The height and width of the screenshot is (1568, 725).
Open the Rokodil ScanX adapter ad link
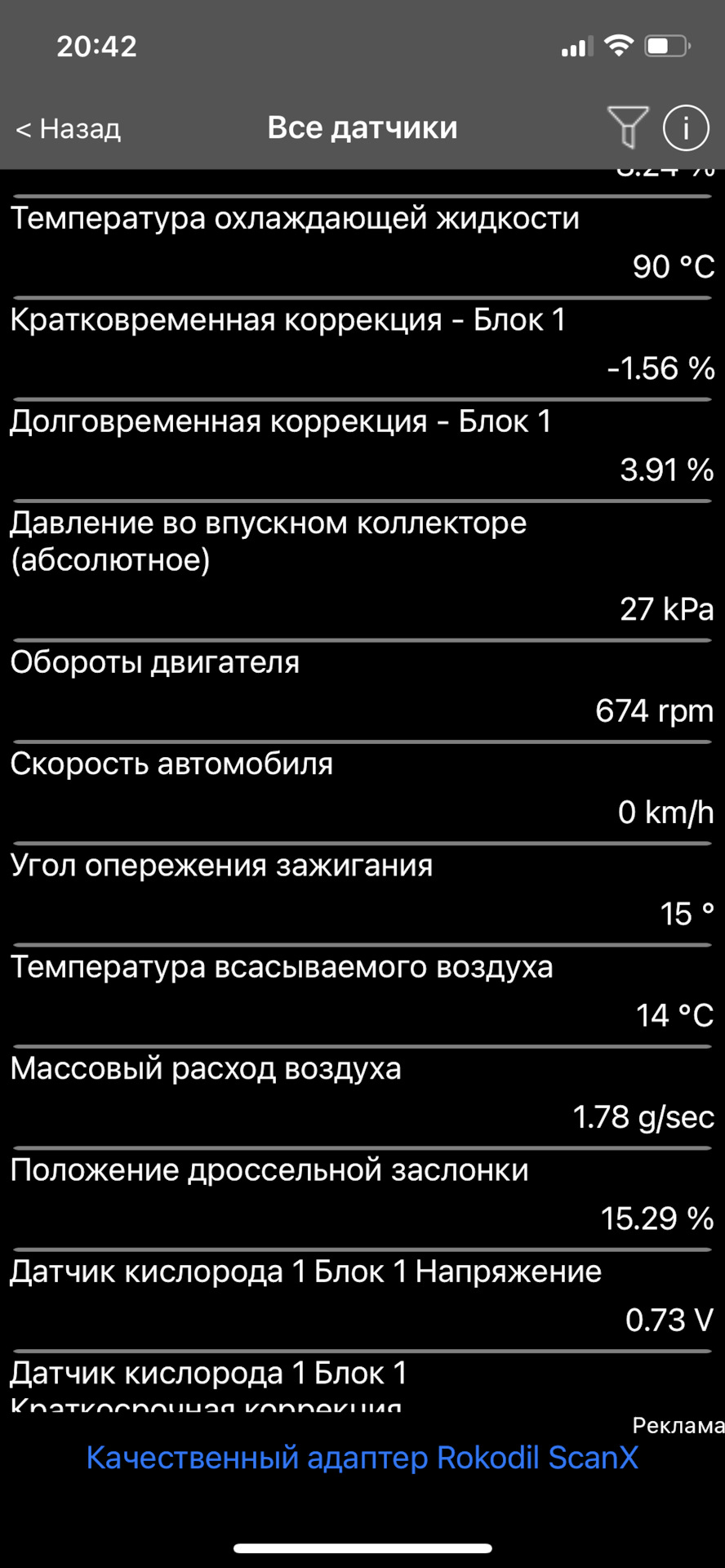click(362, 1458)
